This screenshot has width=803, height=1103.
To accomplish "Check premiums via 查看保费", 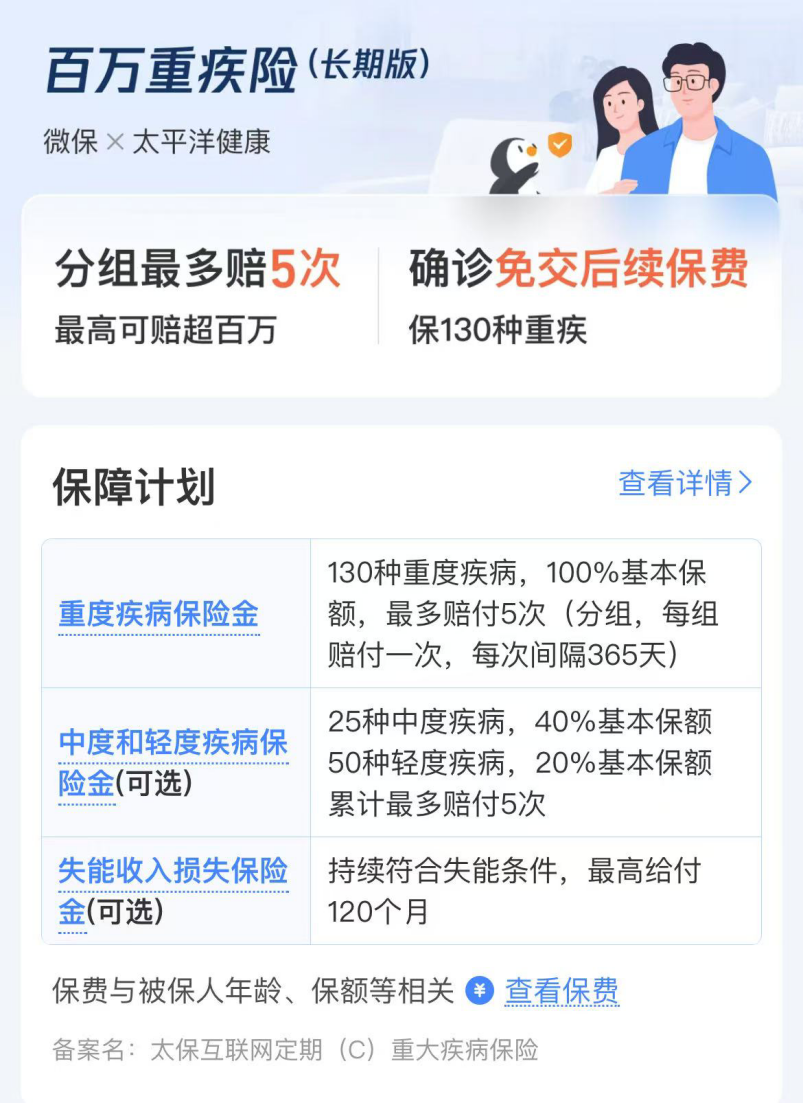I will pos(561,991).
